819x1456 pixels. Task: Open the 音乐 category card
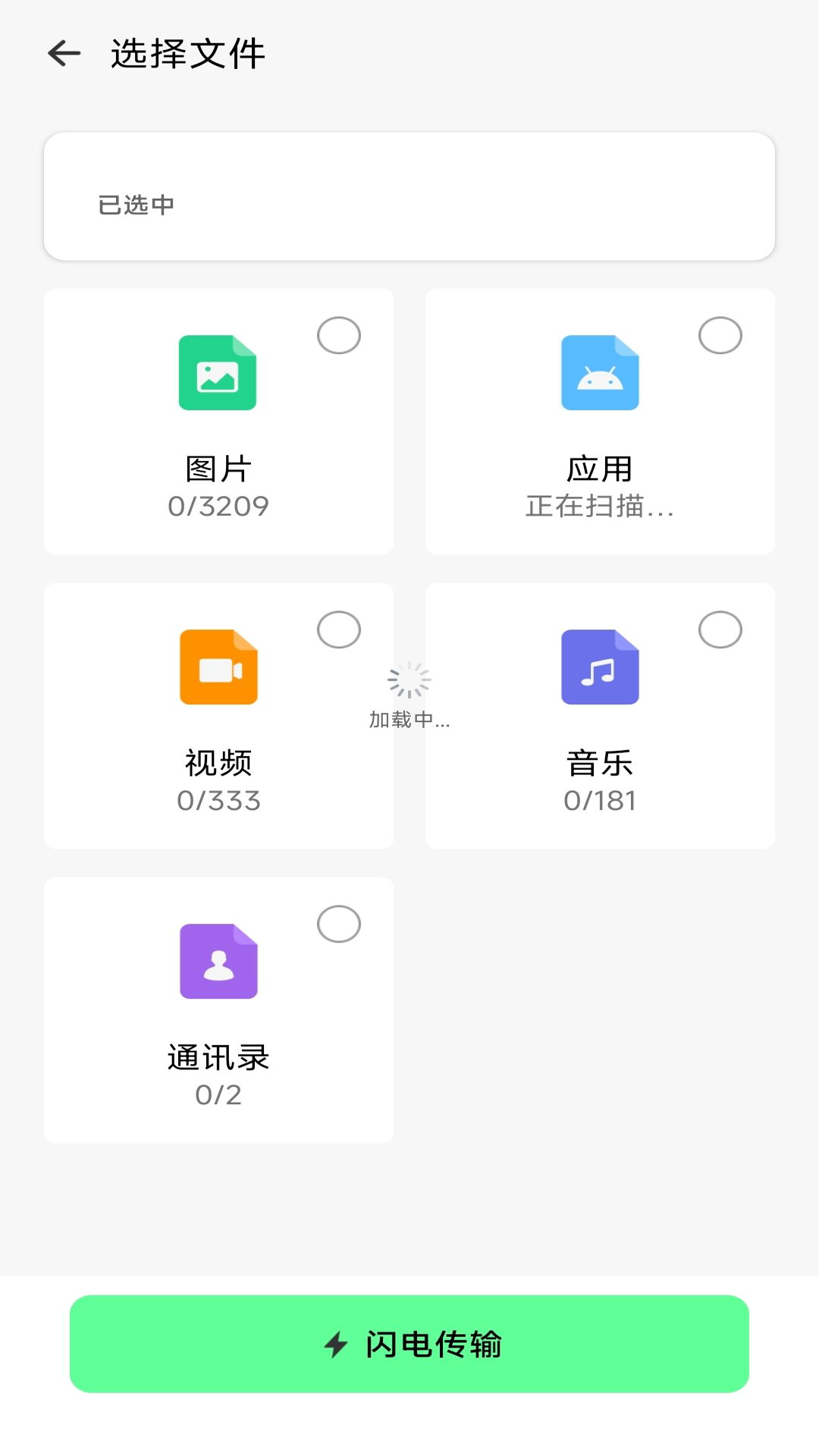coord(599,716)
